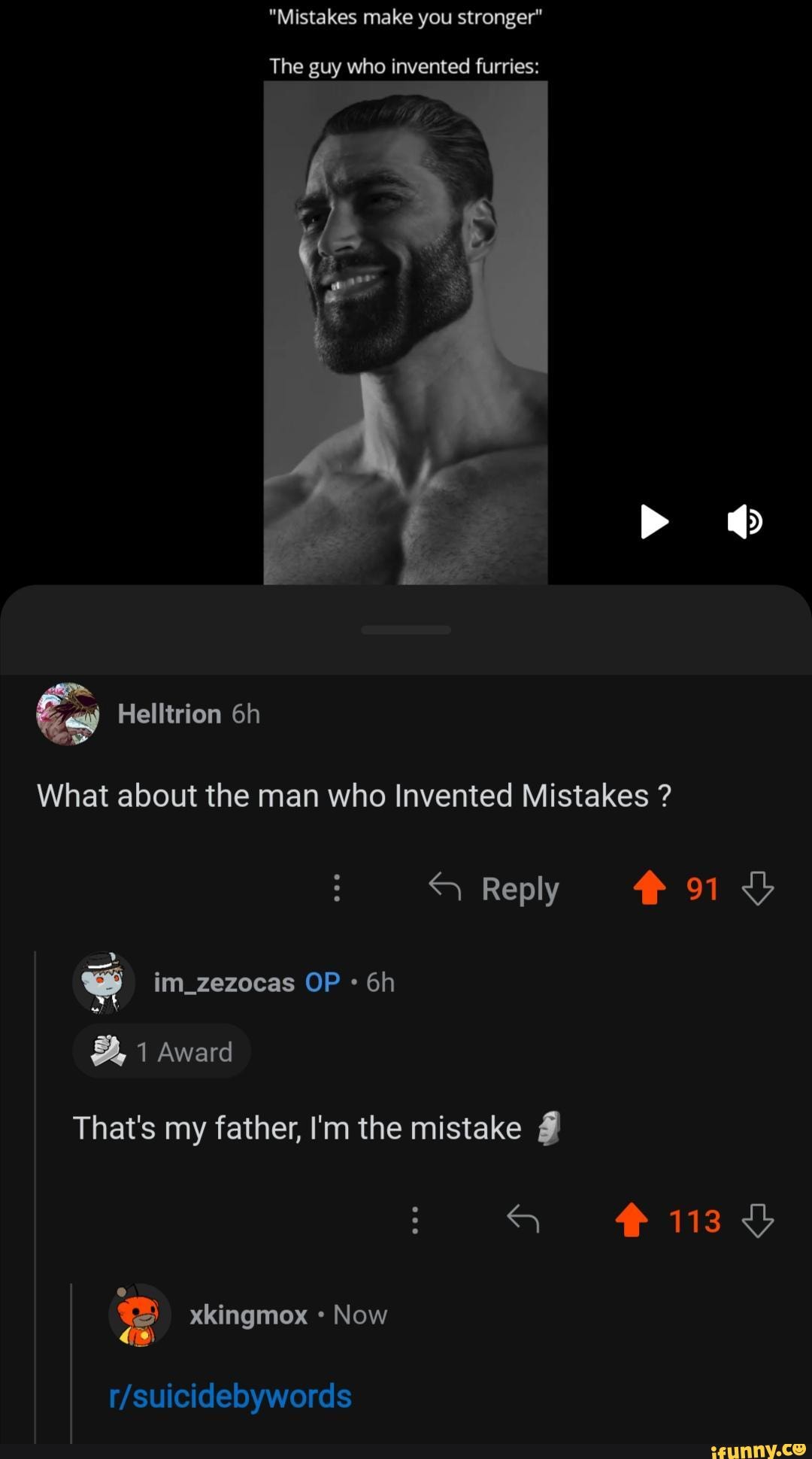812x1459 pixels.
Task: Open options menu on Helltrion's comment
Action: pos(336,888)
